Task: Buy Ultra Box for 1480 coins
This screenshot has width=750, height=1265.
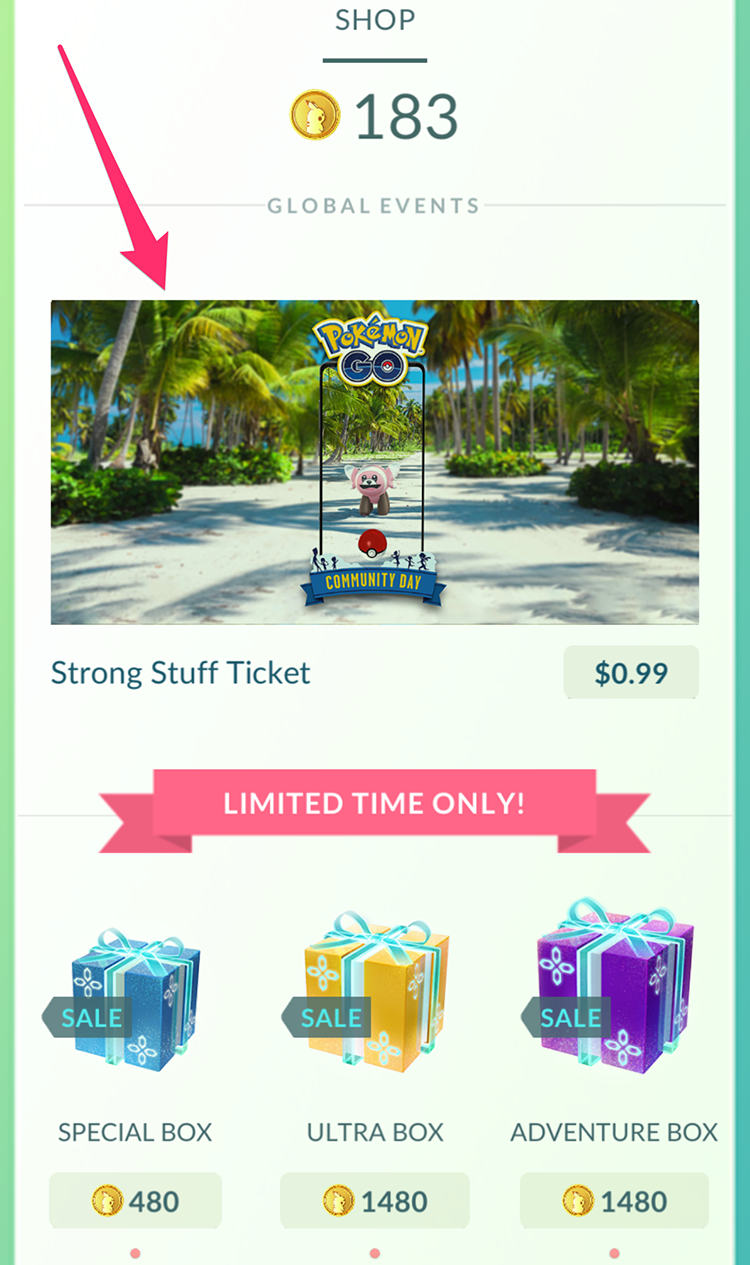Action: (x=375, y=1200)
